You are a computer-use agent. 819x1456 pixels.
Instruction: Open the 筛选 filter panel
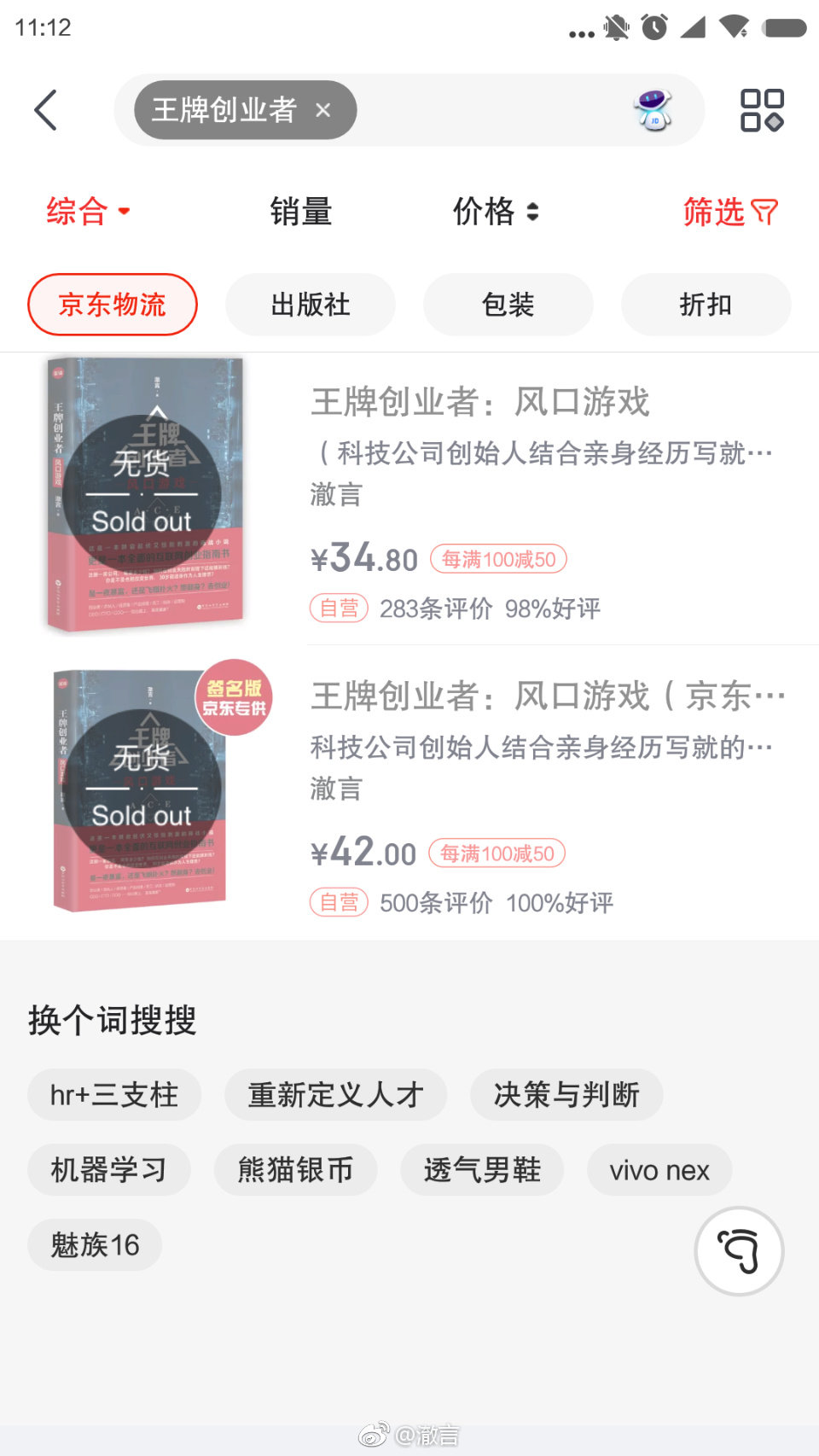pos(729,213)
